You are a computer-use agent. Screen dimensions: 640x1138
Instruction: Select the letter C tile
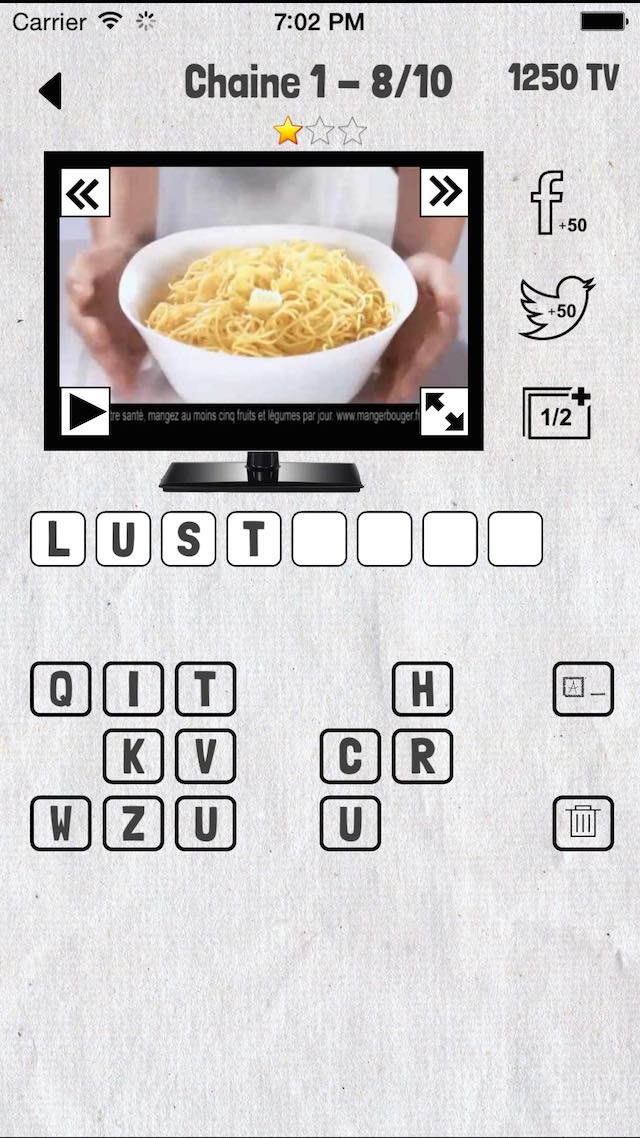[350, 756]
